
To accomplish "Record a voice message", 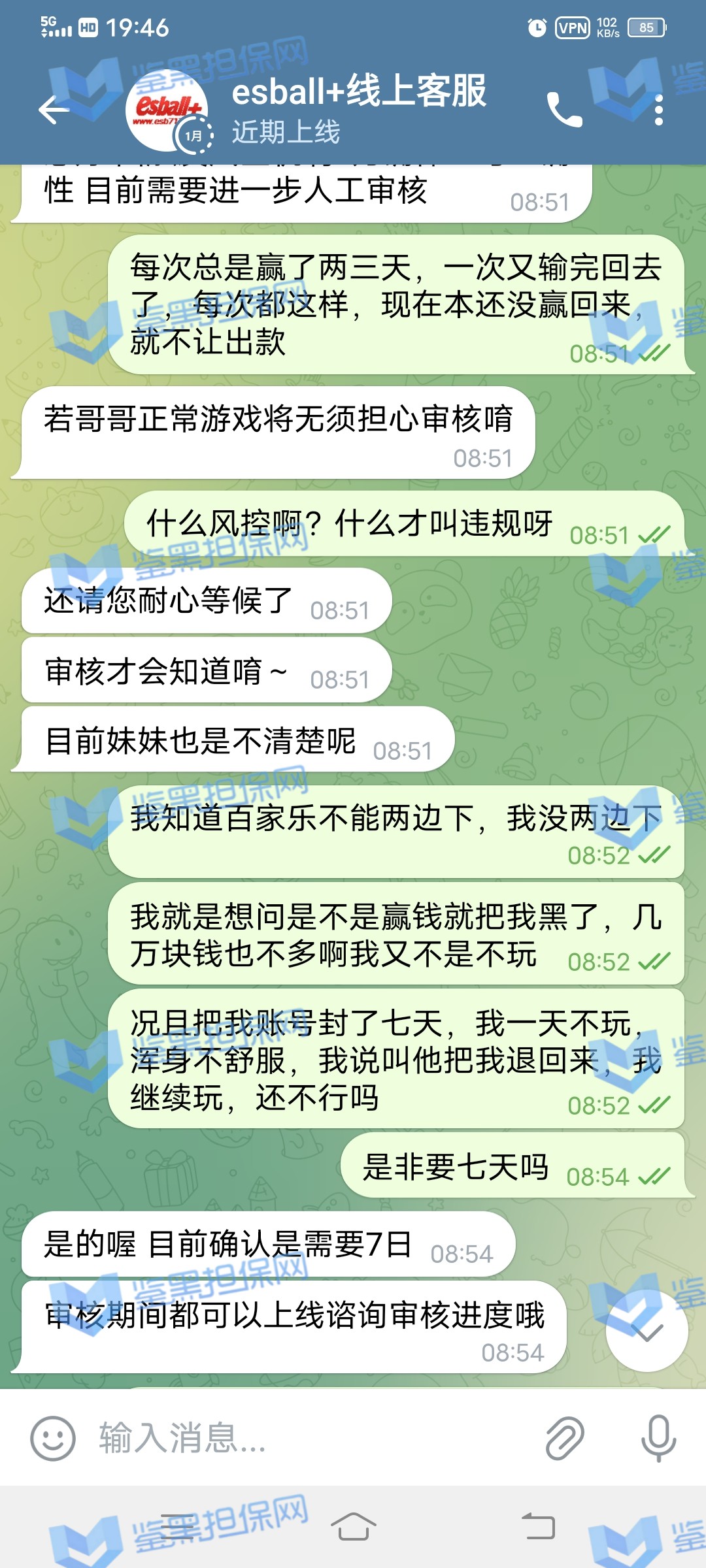I will 658,1438.
